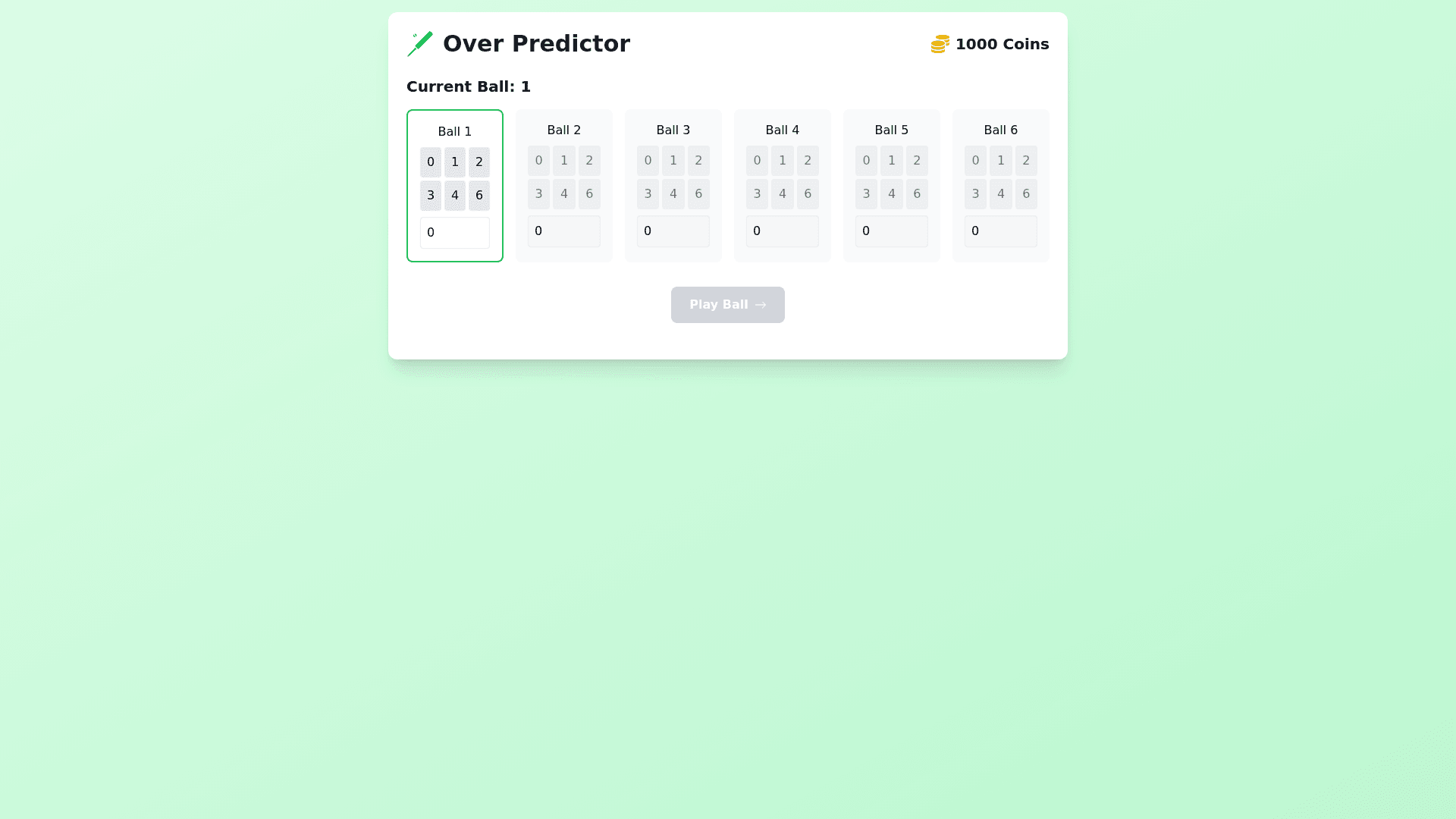
Task: Predict 3 runs for Ball 1
Action: 430,196
